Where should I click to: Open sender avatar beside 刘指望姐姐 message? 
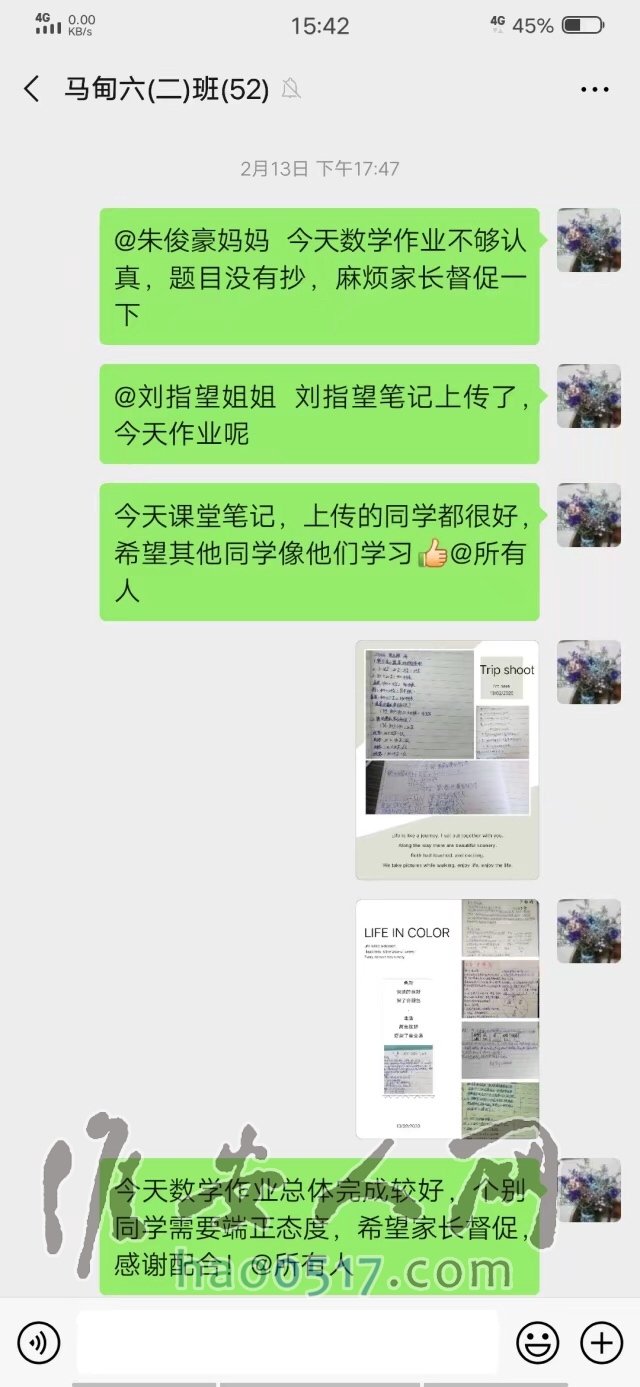(588, 396)
